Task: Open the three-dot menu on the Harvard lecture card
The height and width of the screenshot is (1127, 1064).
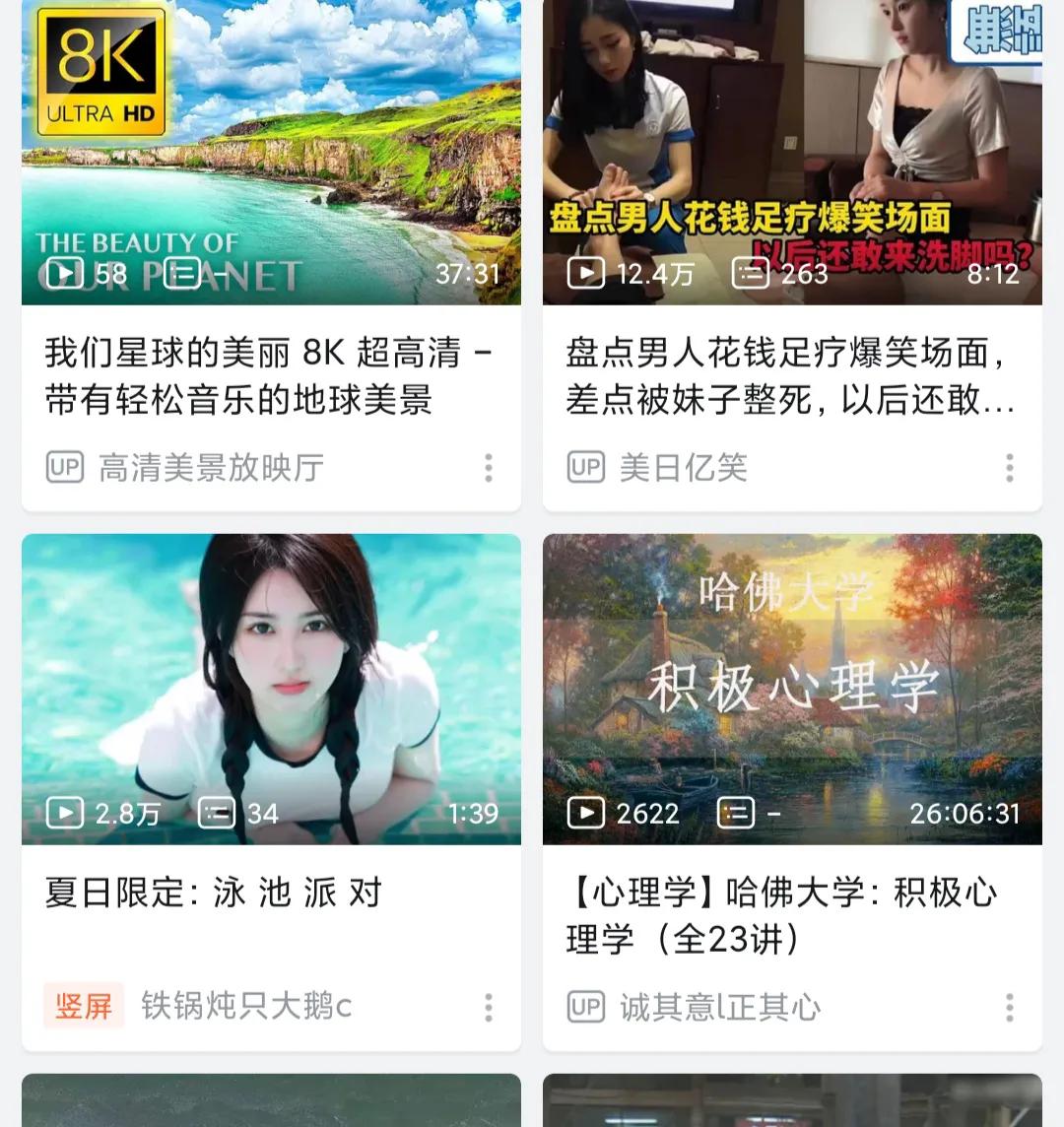Action: [x=1009, y=1007]
